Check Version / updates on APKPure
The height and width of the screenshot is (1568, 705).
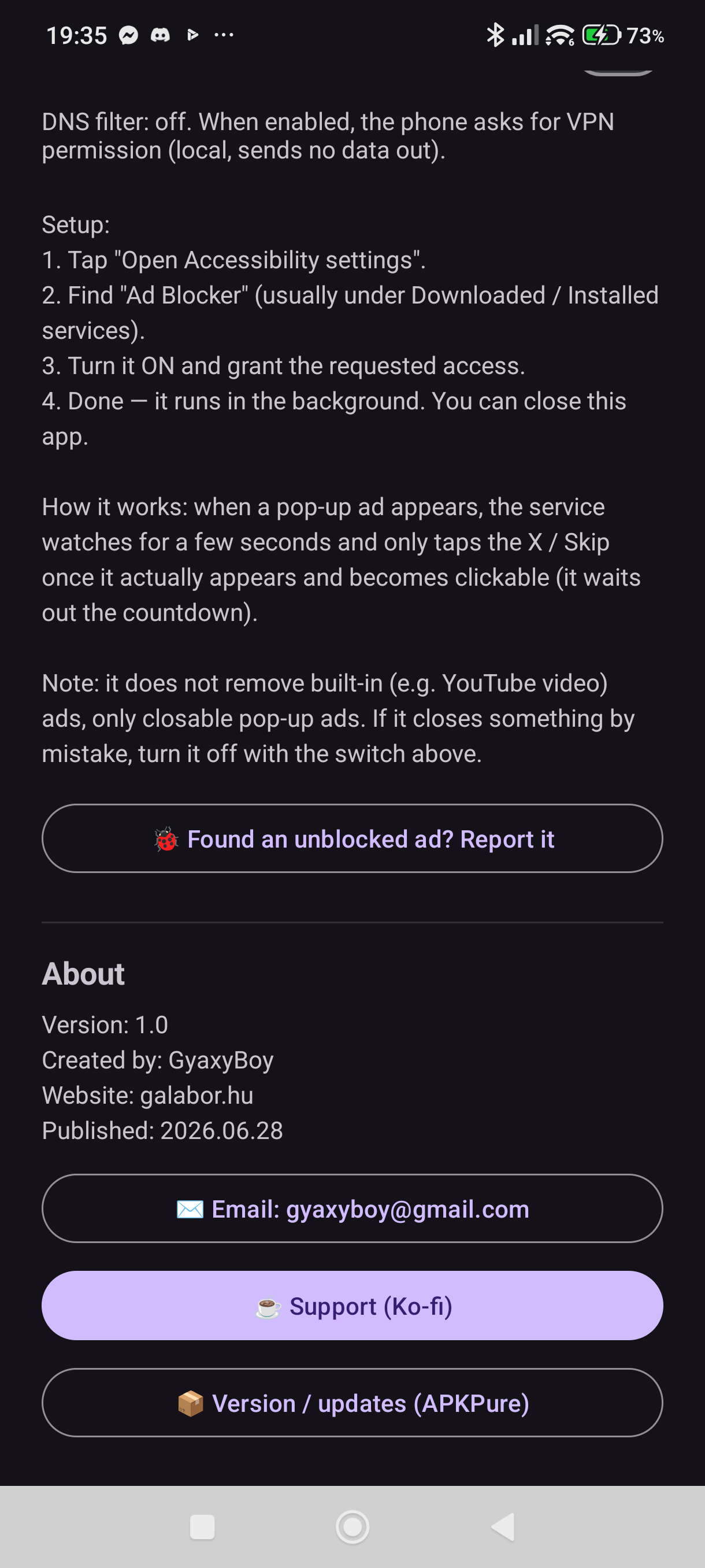pyautogui.click(x=352, y=1403)
